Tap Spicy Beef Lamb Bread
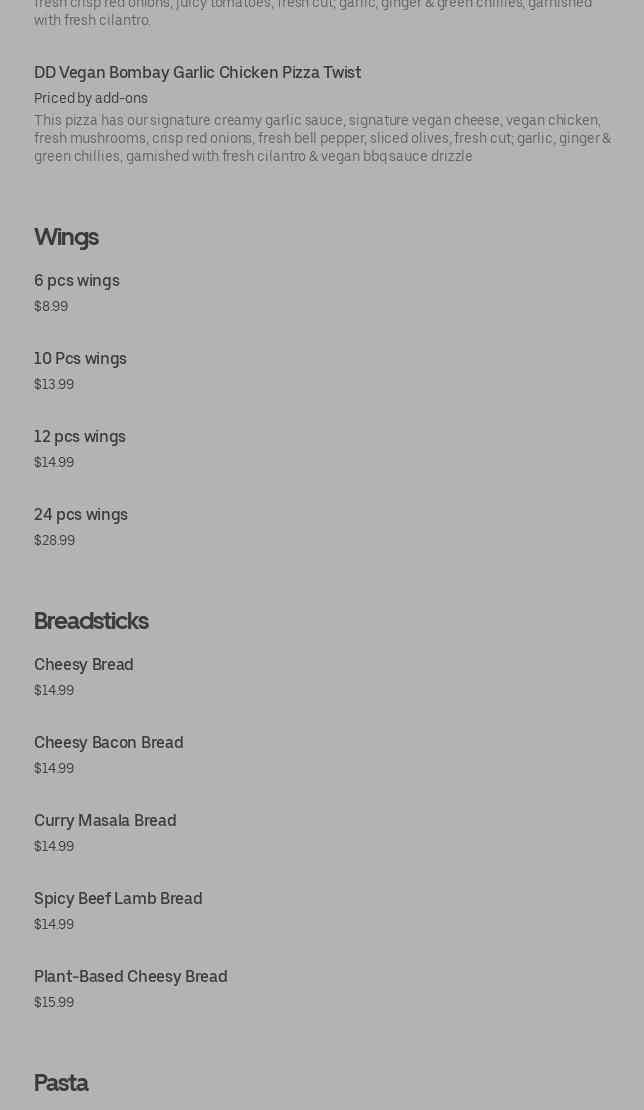 point(118,899)
